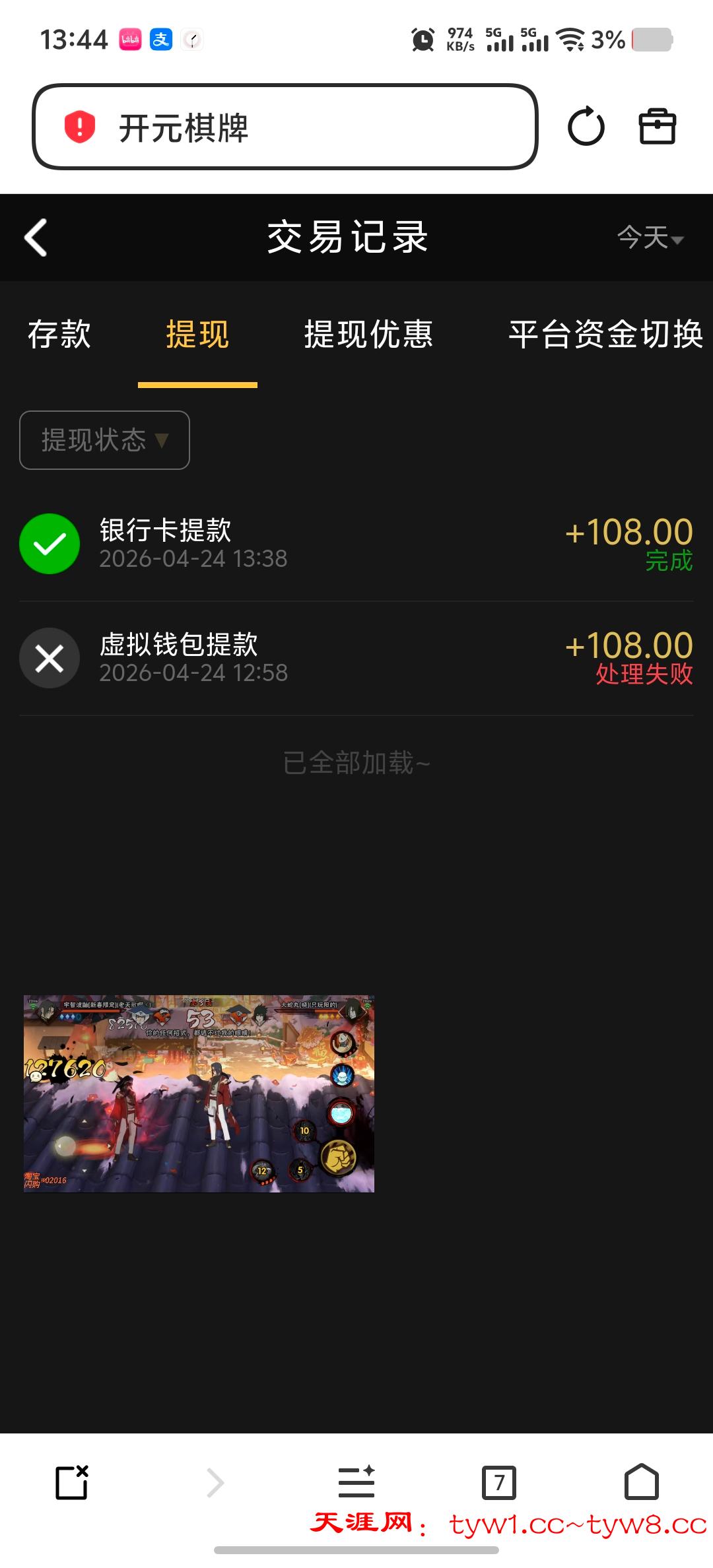Open the browser menu button
The width and height of the screenshot is (713, 1568).
point(356,1482)
